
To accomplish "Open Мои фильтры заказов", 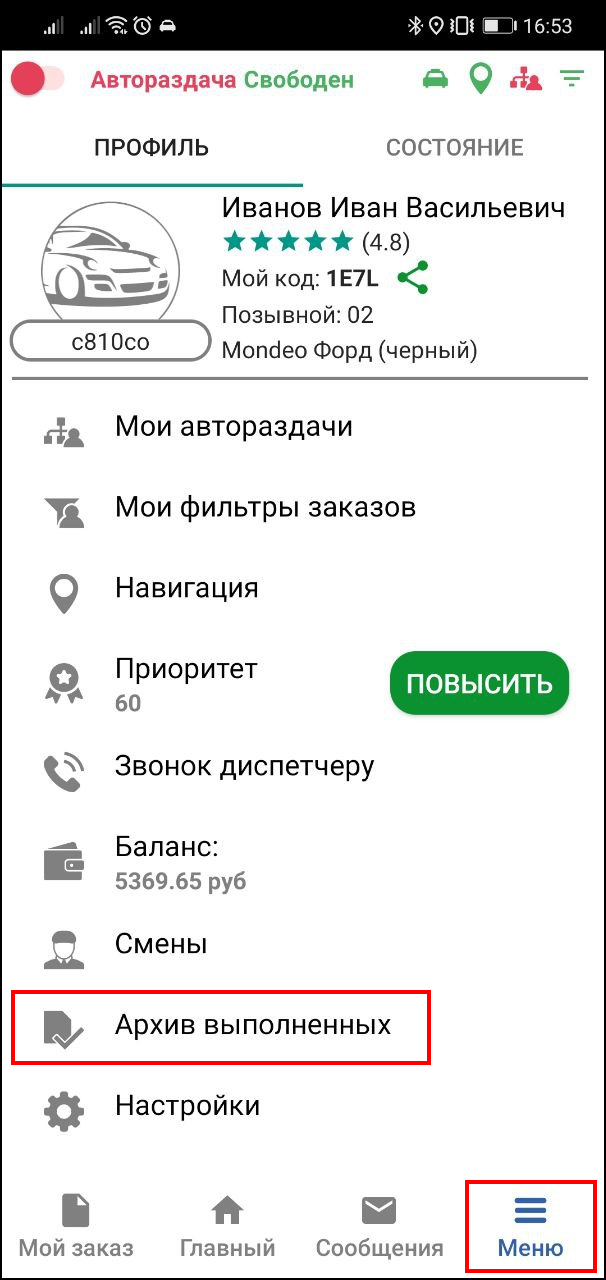I will point(264,507).
